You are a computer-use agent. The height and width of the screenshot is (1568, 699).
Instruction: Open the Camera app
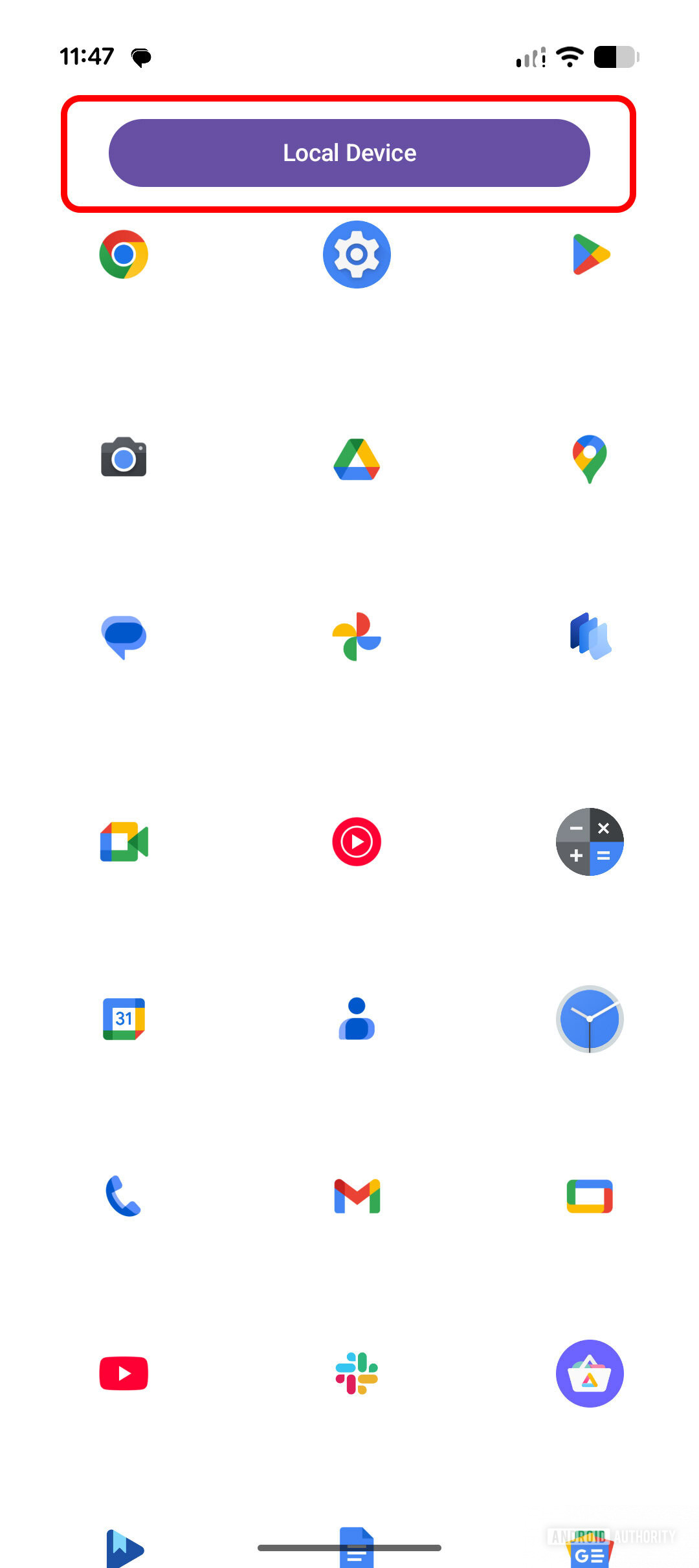tap(124, 458)
